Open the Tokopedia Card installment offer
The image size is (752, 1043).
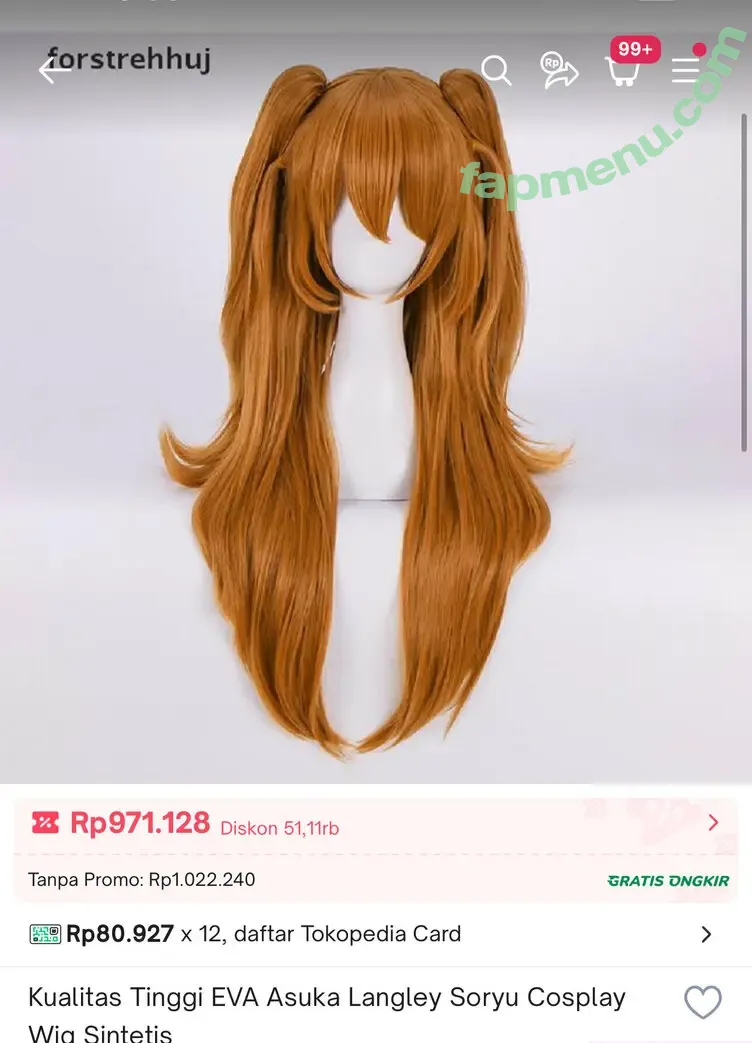(x=706, y=934)
